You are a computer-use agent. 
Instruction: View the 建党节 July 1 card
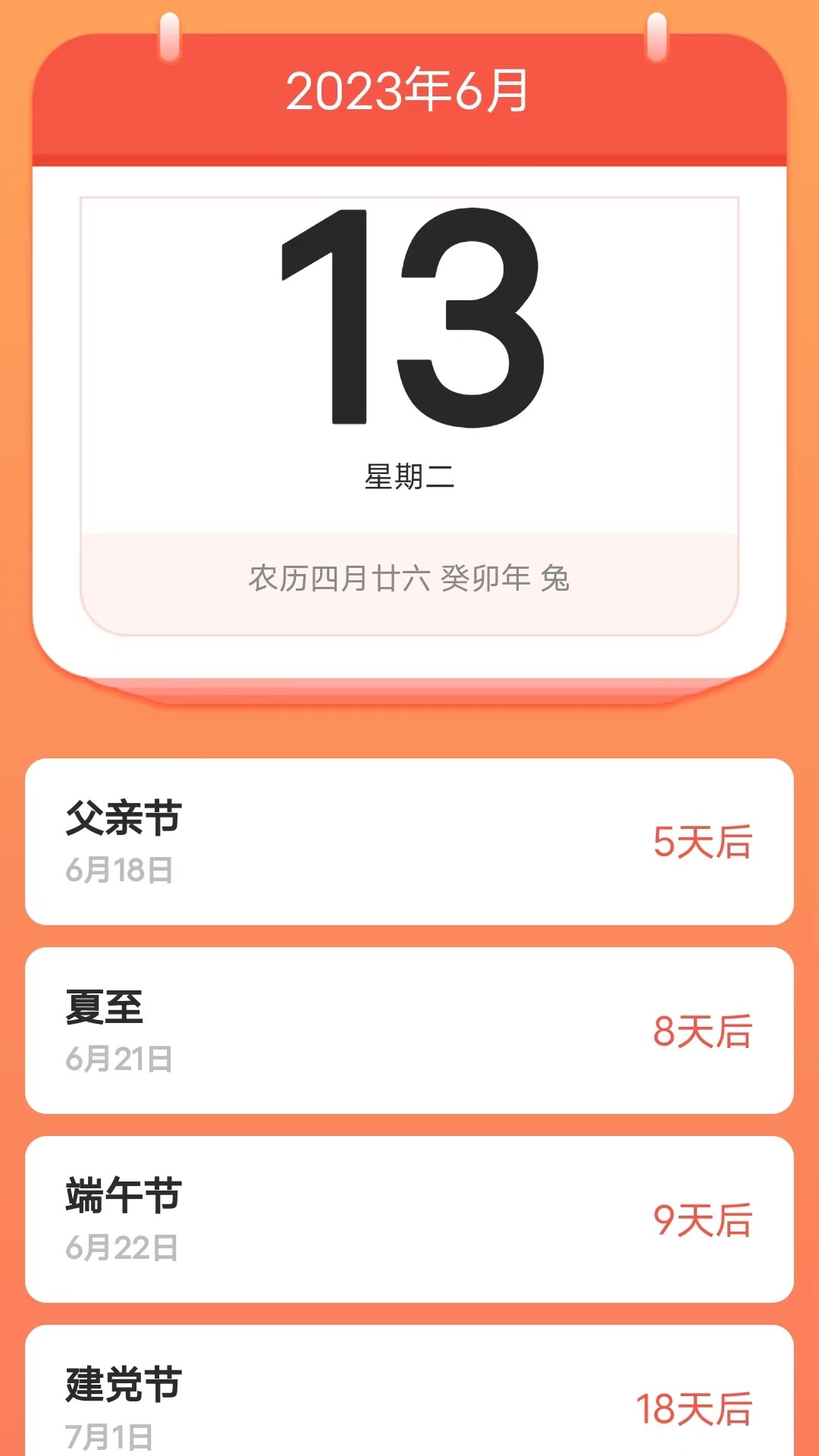tap(409, 1395)
